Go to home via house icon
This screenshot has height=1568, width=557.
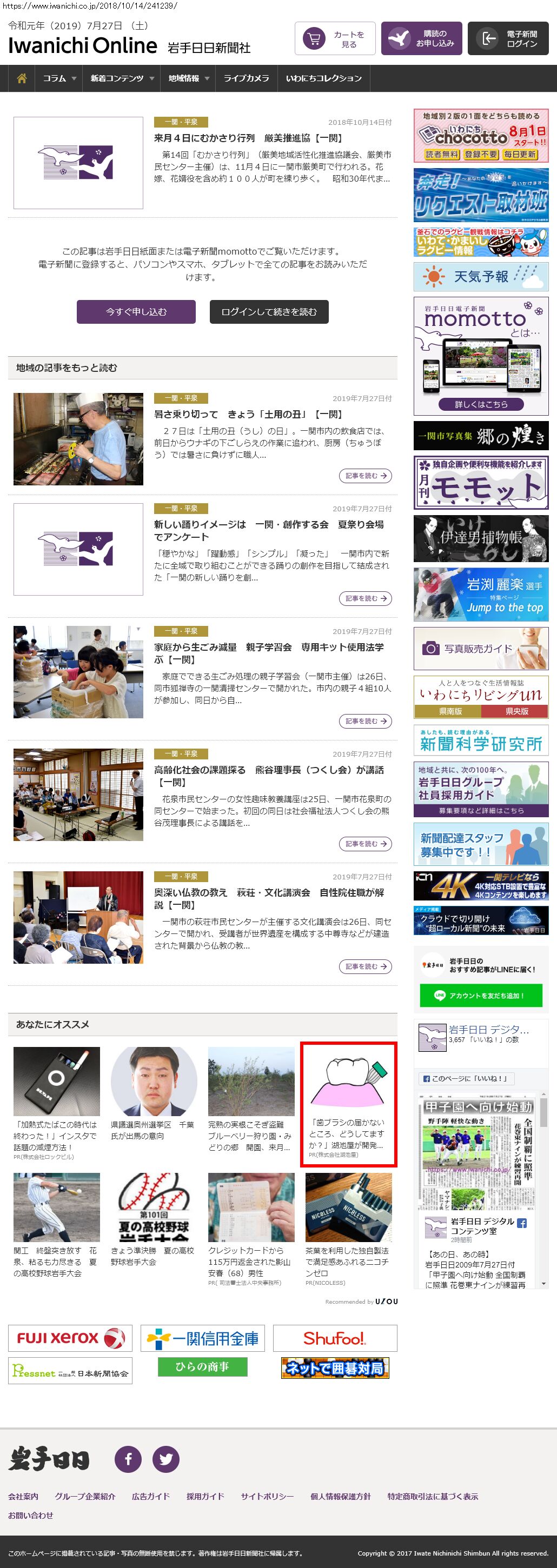click(x=22, y=78)
